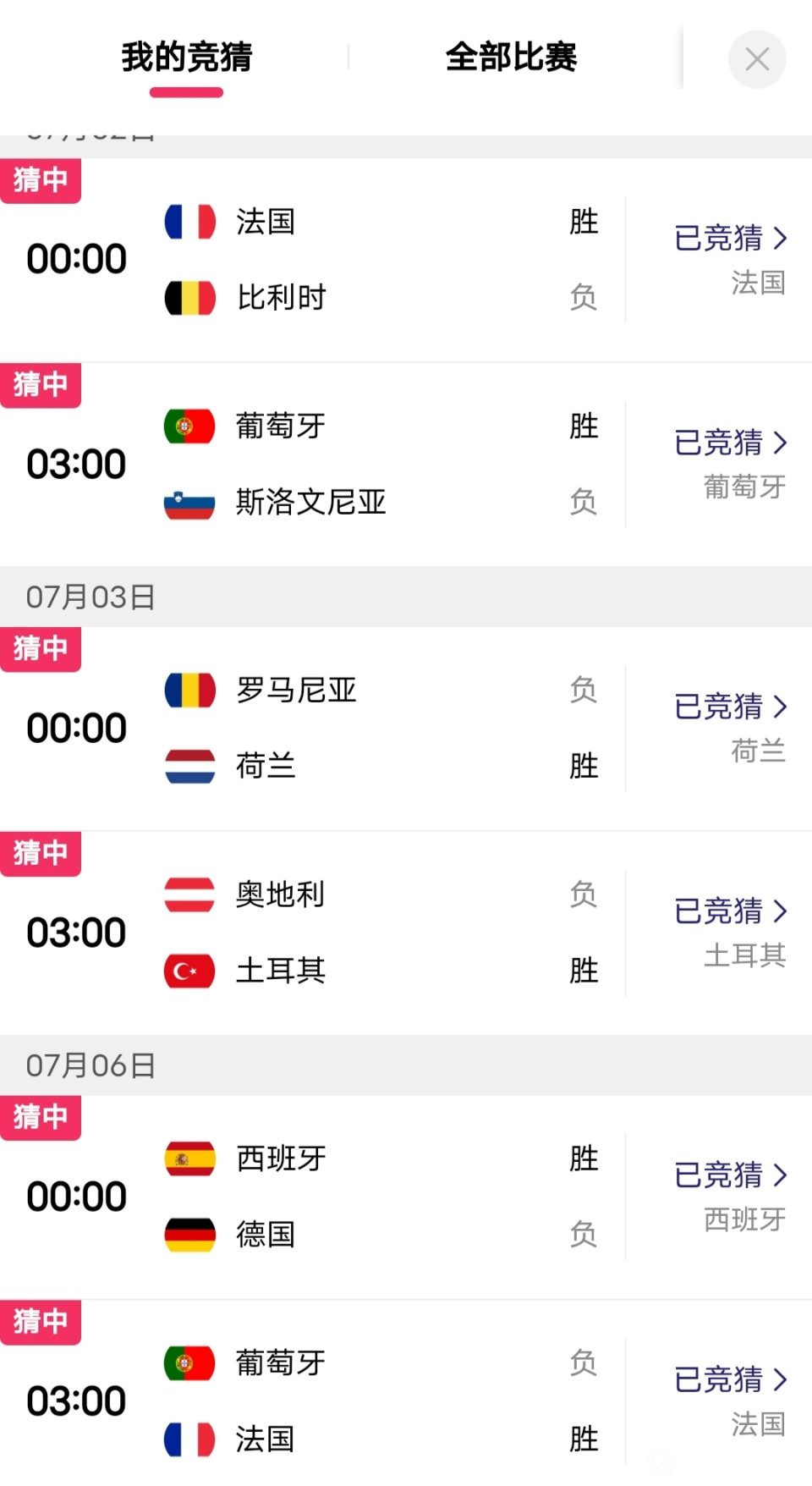The height and width of the screenshot is (1486, 812).
Task: Select the 我的竞猜 tab
Action: [x=187, y=58]
